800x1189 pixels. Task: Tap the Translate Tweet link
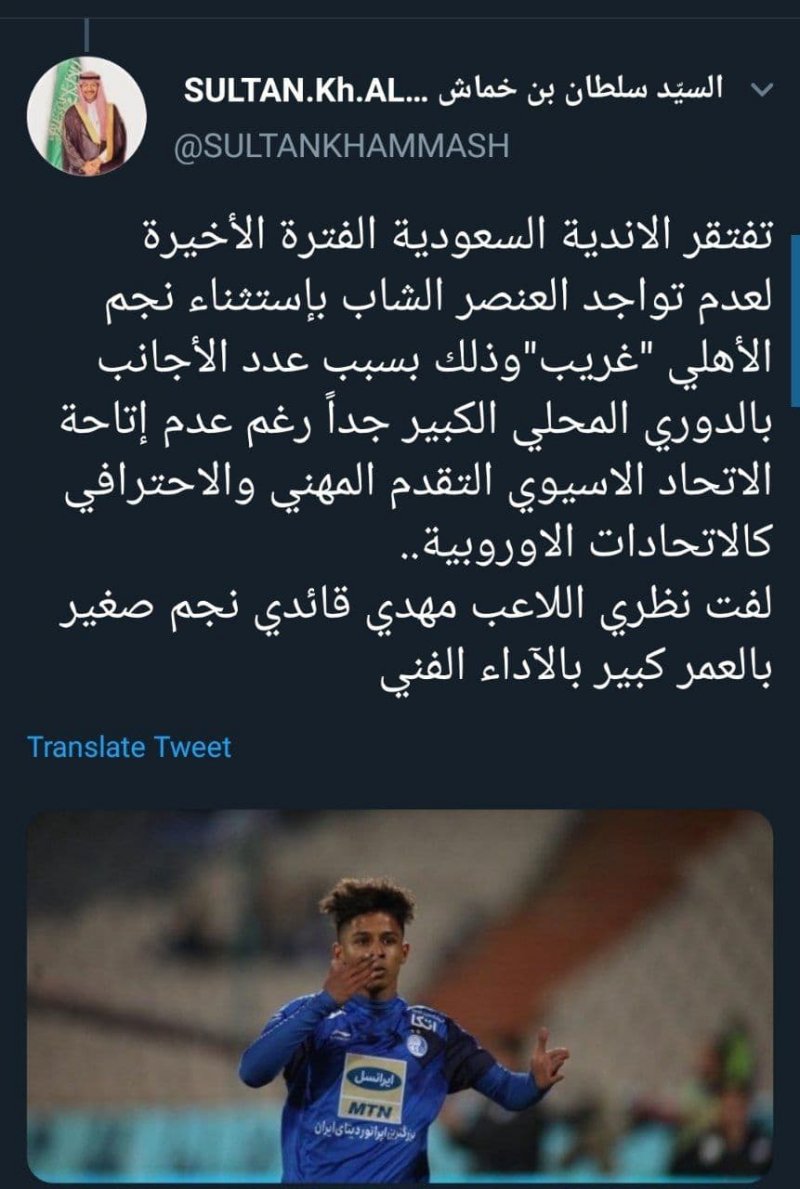(x=129, y=747)
